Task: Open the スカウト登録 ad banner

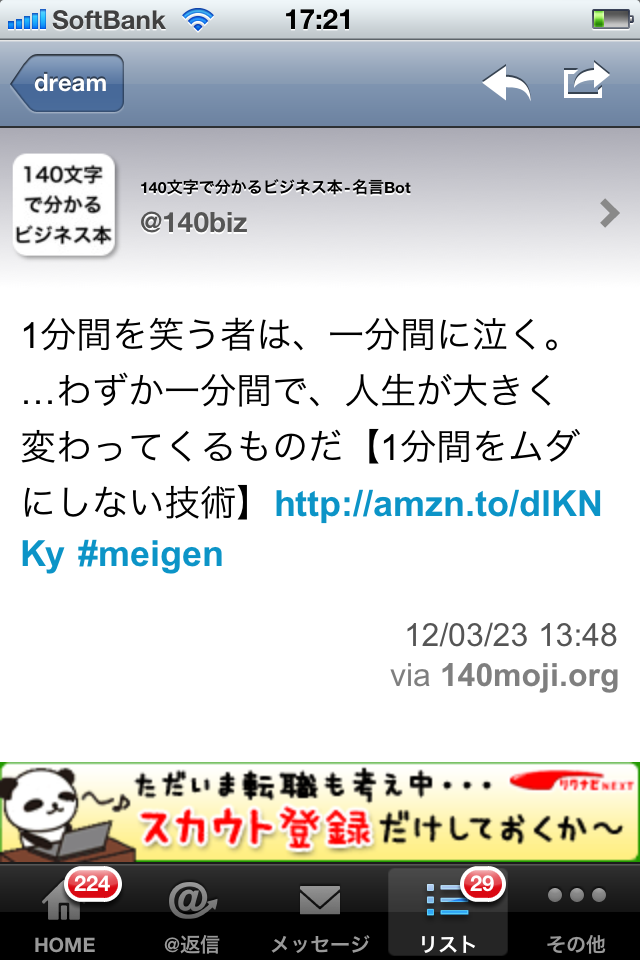Action: point(320,812)
